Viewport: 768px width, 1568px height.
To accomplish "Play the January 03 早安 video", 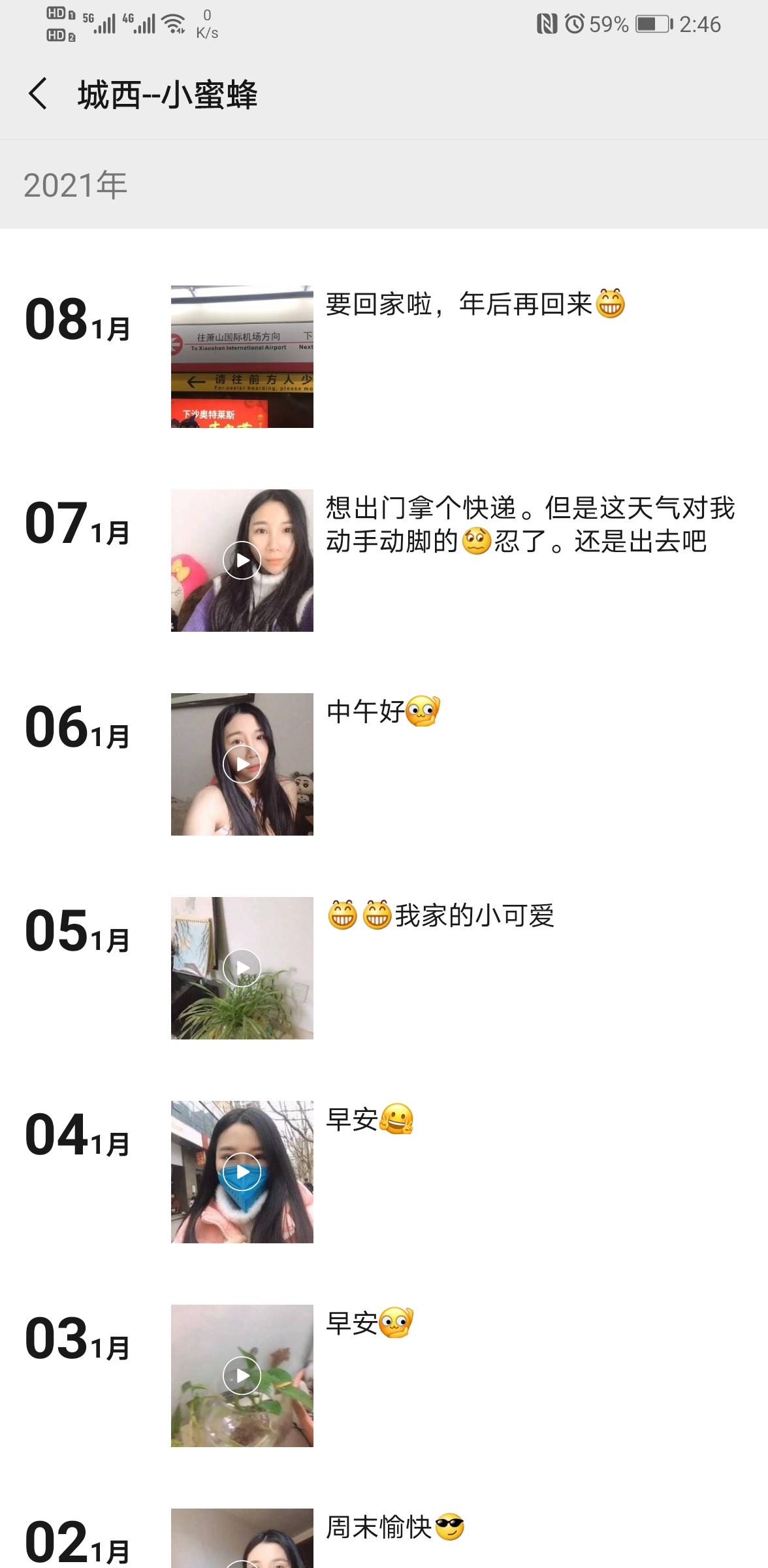I will [242, 1376].
